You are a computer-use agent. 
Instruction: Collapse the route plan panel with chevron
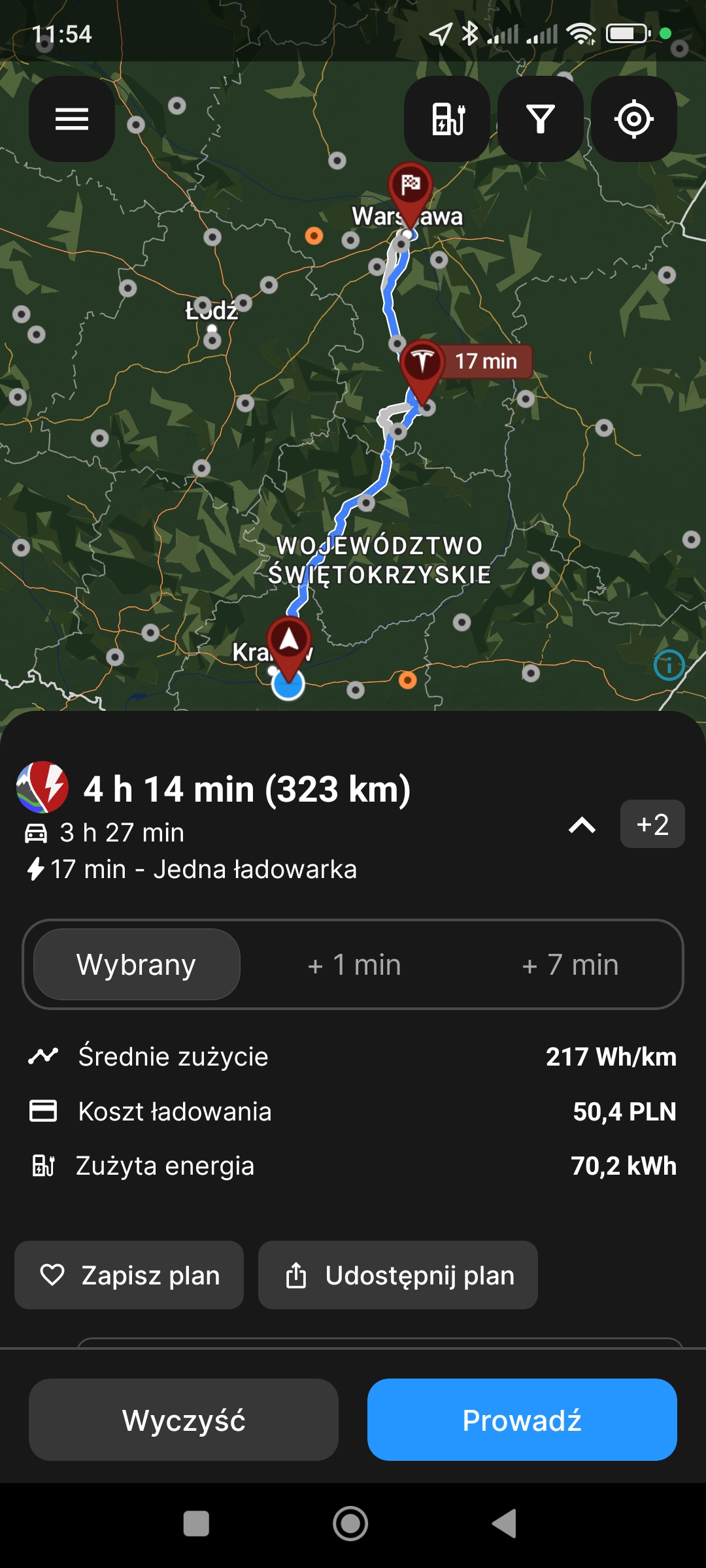click(582, 825)
